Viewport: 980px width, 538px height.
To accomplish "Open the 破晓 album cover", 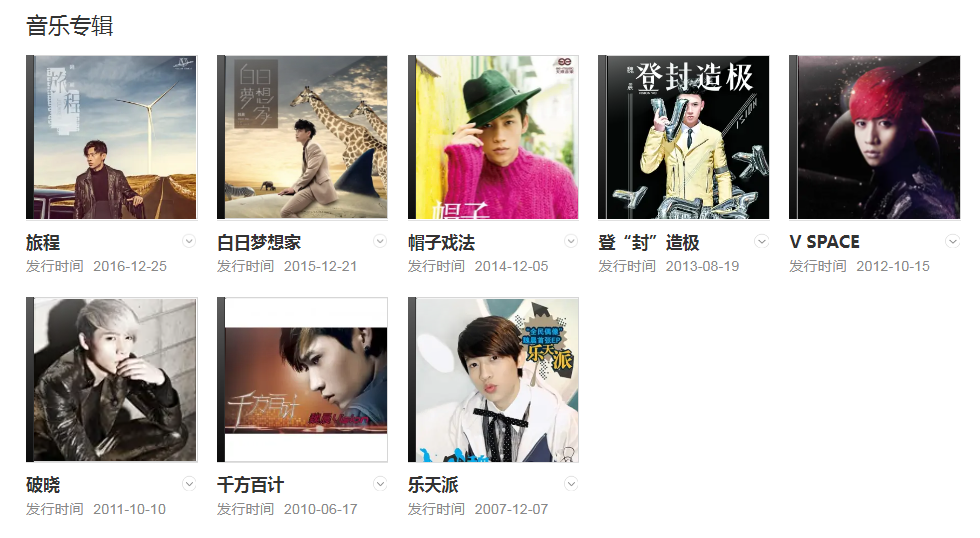I will tap(112, 380).
